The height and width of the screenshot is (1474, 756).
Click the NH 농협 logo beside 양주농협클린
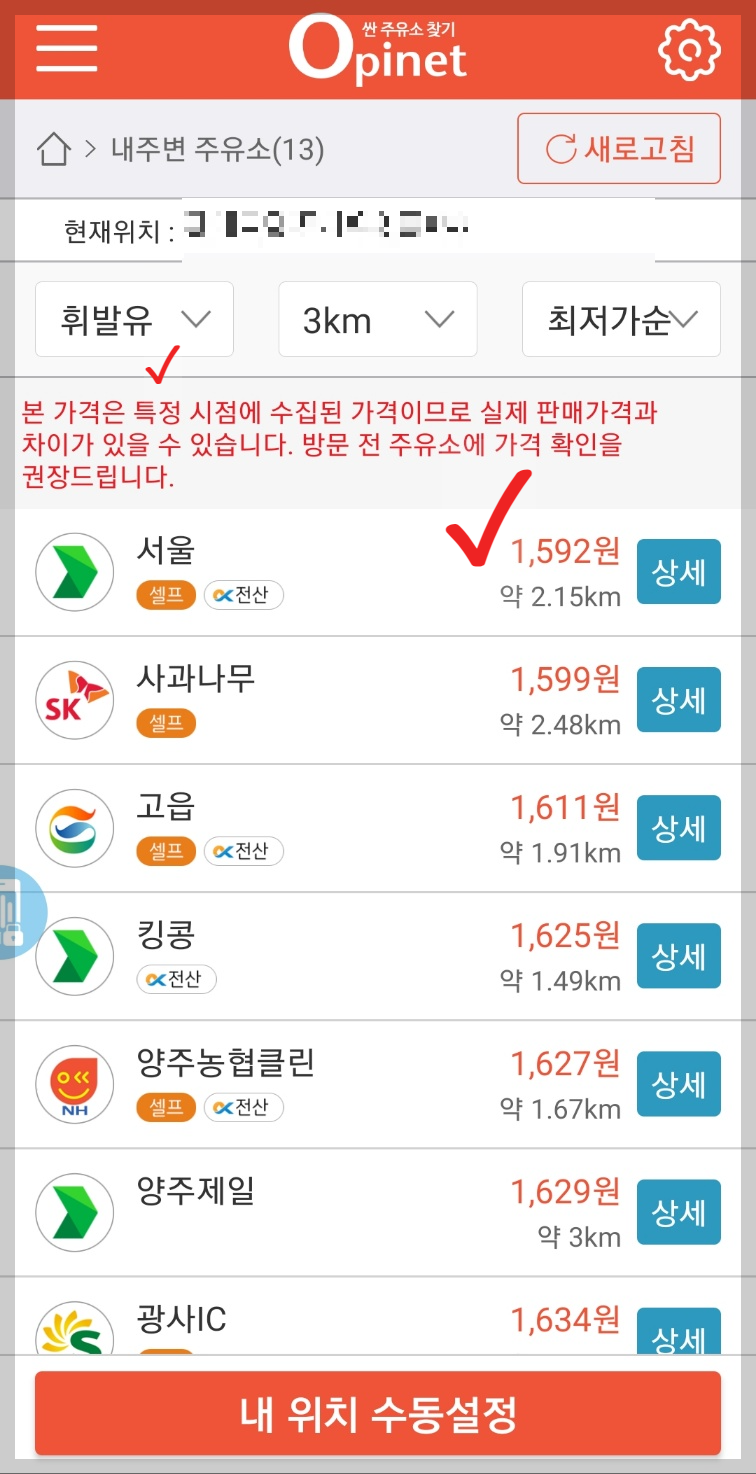click(74, 1083)
